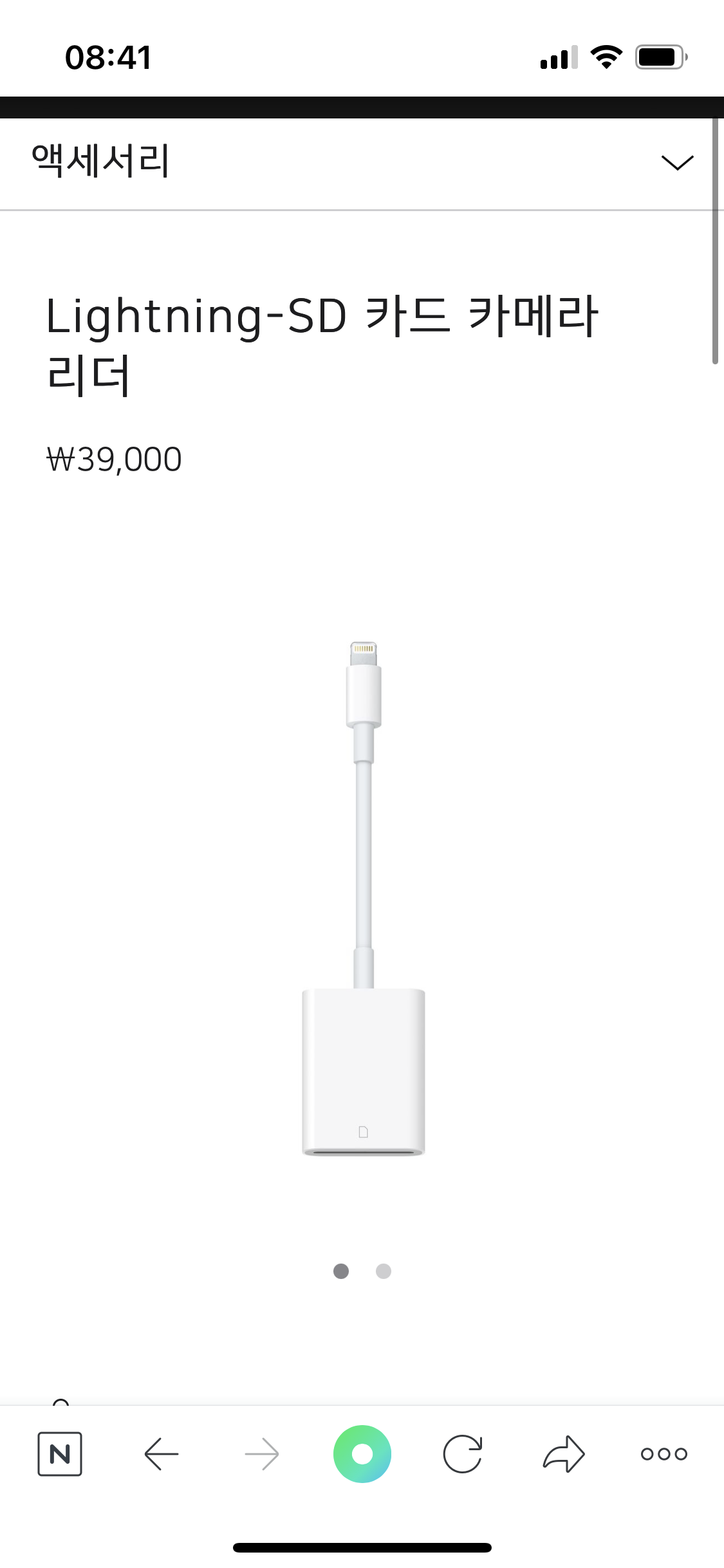724x1568 pixels.
Task: Reload the current page
Action: pyautogui.click(x=463, y=1453)
